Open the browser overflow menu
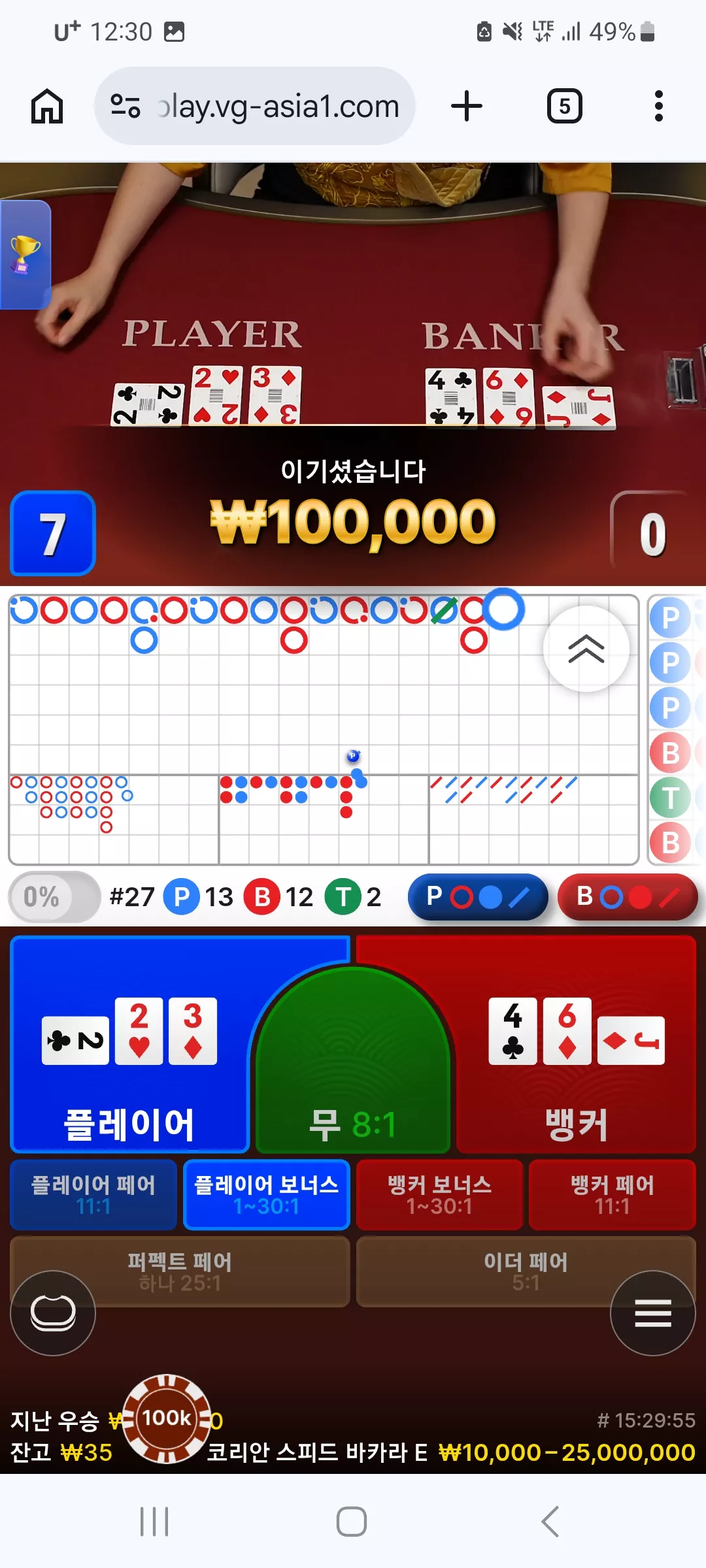 tap(659, 106)
